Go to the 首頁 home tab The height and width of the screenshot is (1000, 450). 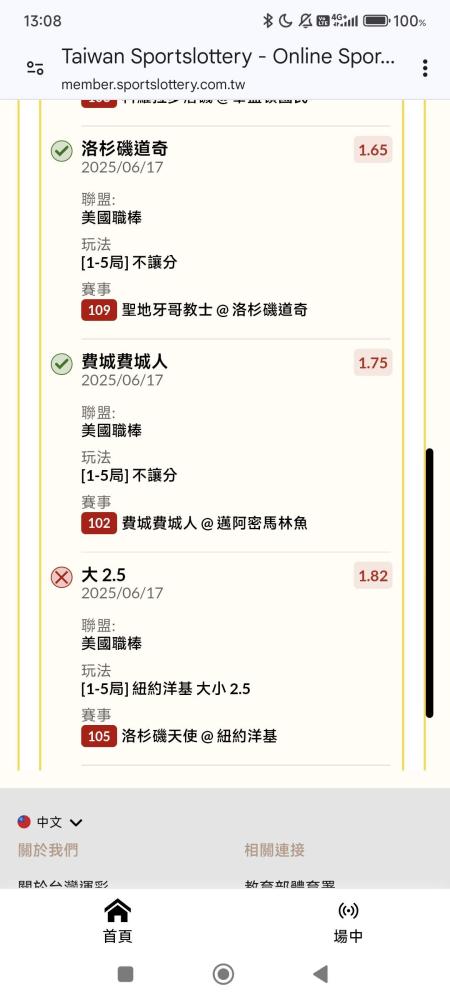118,922
